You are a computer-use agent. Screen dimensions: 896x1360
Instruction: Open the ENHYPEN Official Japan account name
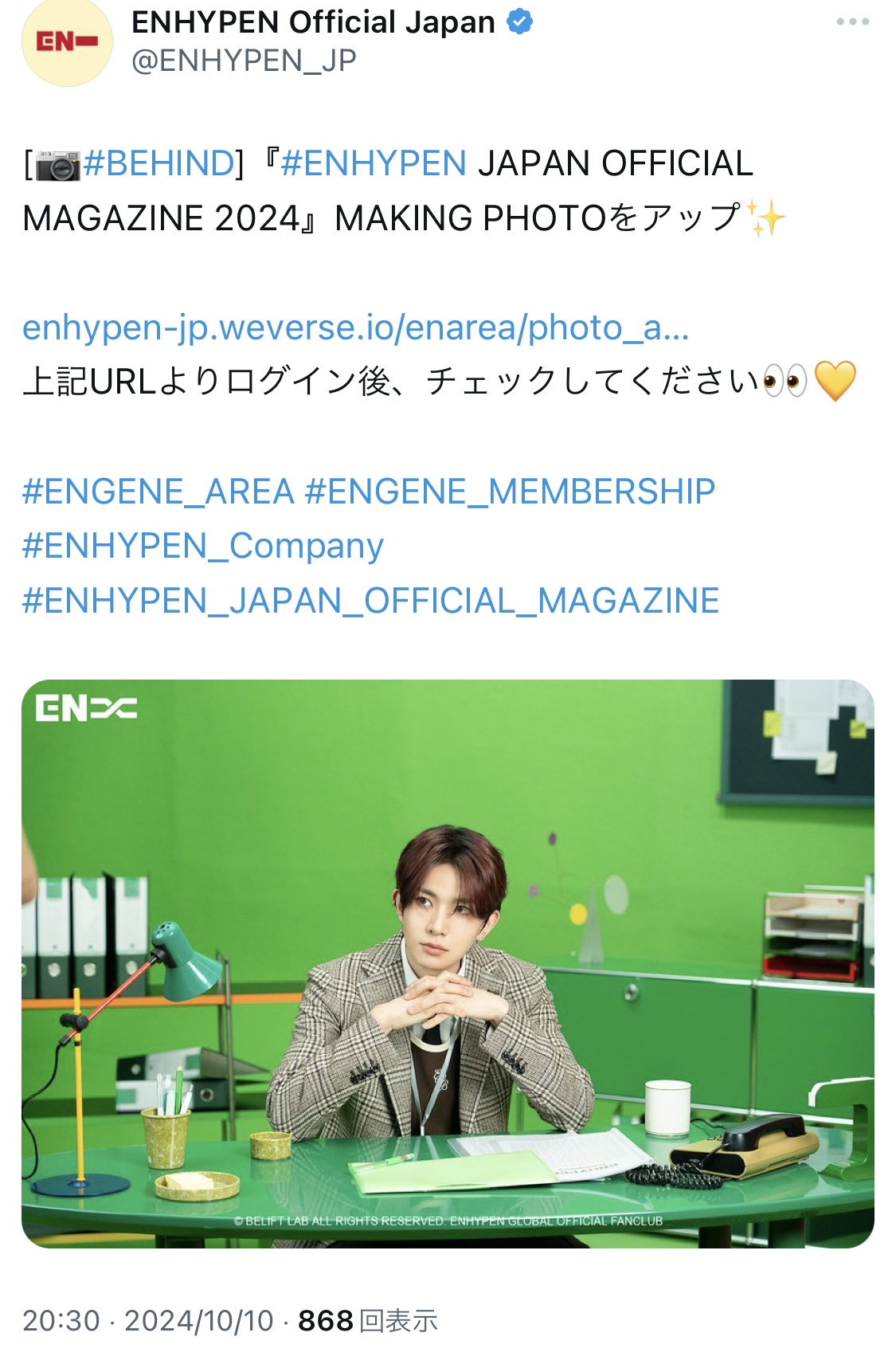click(313, 22)
